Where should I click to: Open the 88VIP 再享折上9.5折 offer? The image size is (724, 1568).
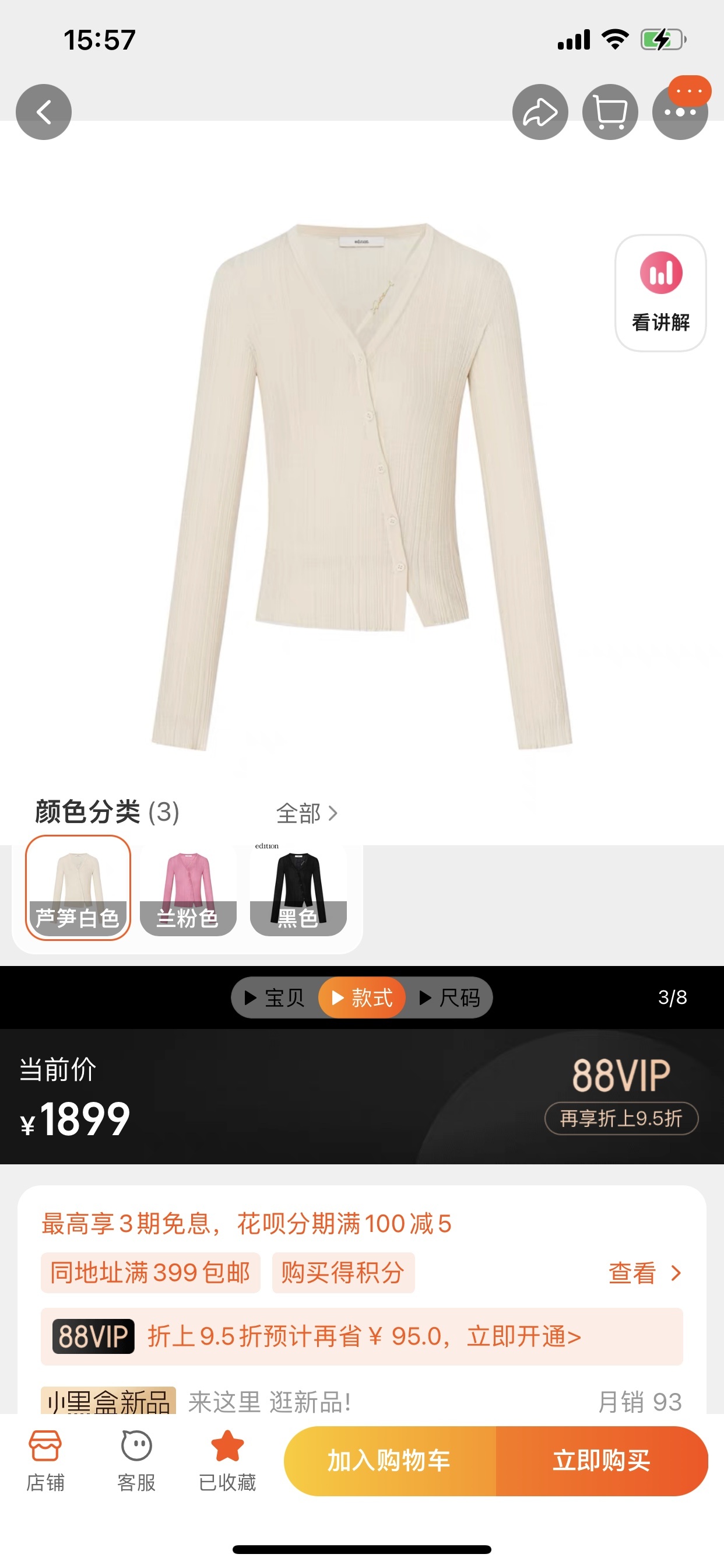coord(621,1118)
